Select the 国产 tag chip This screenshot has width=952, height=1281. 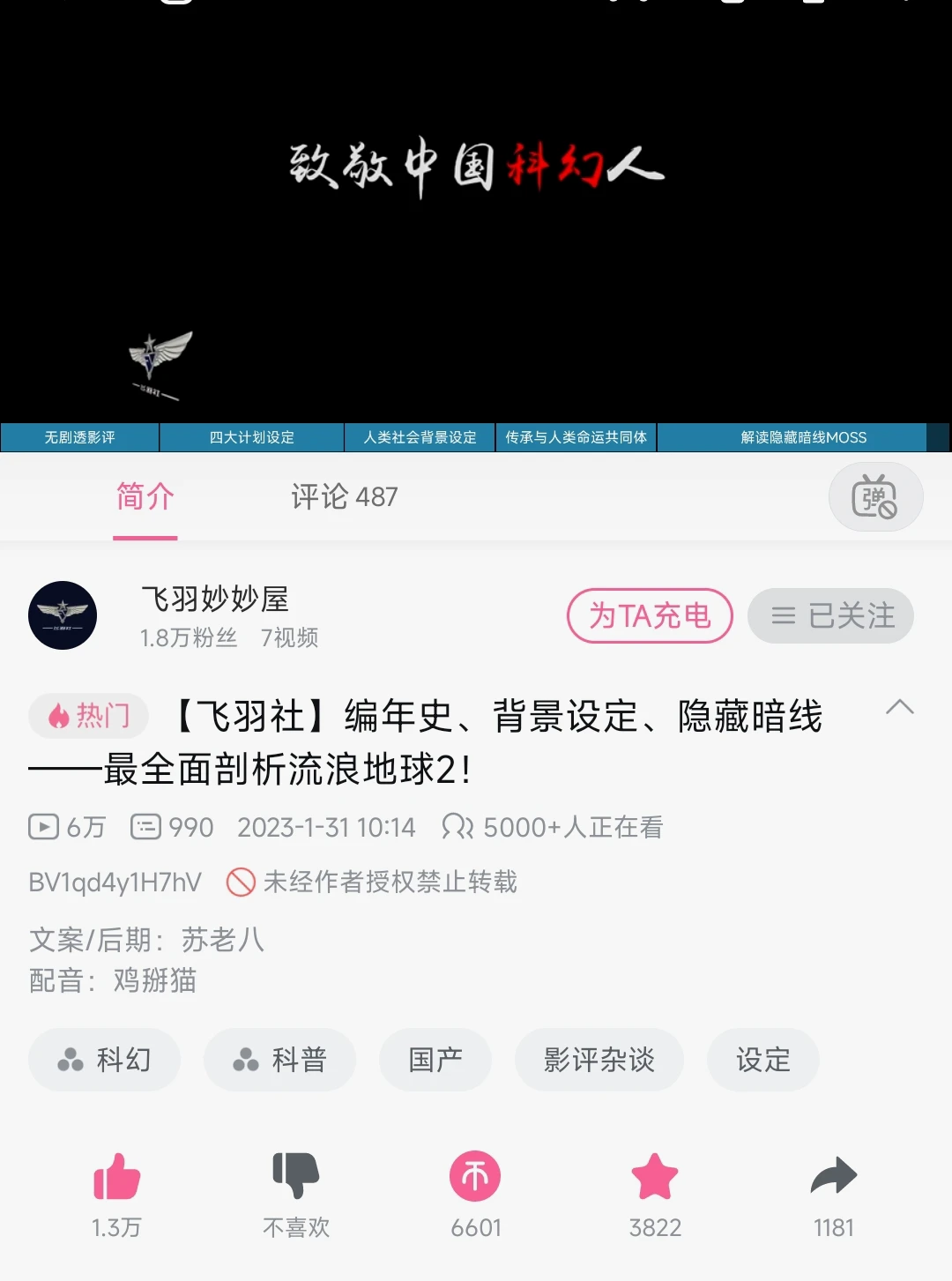pos(435,1059)
